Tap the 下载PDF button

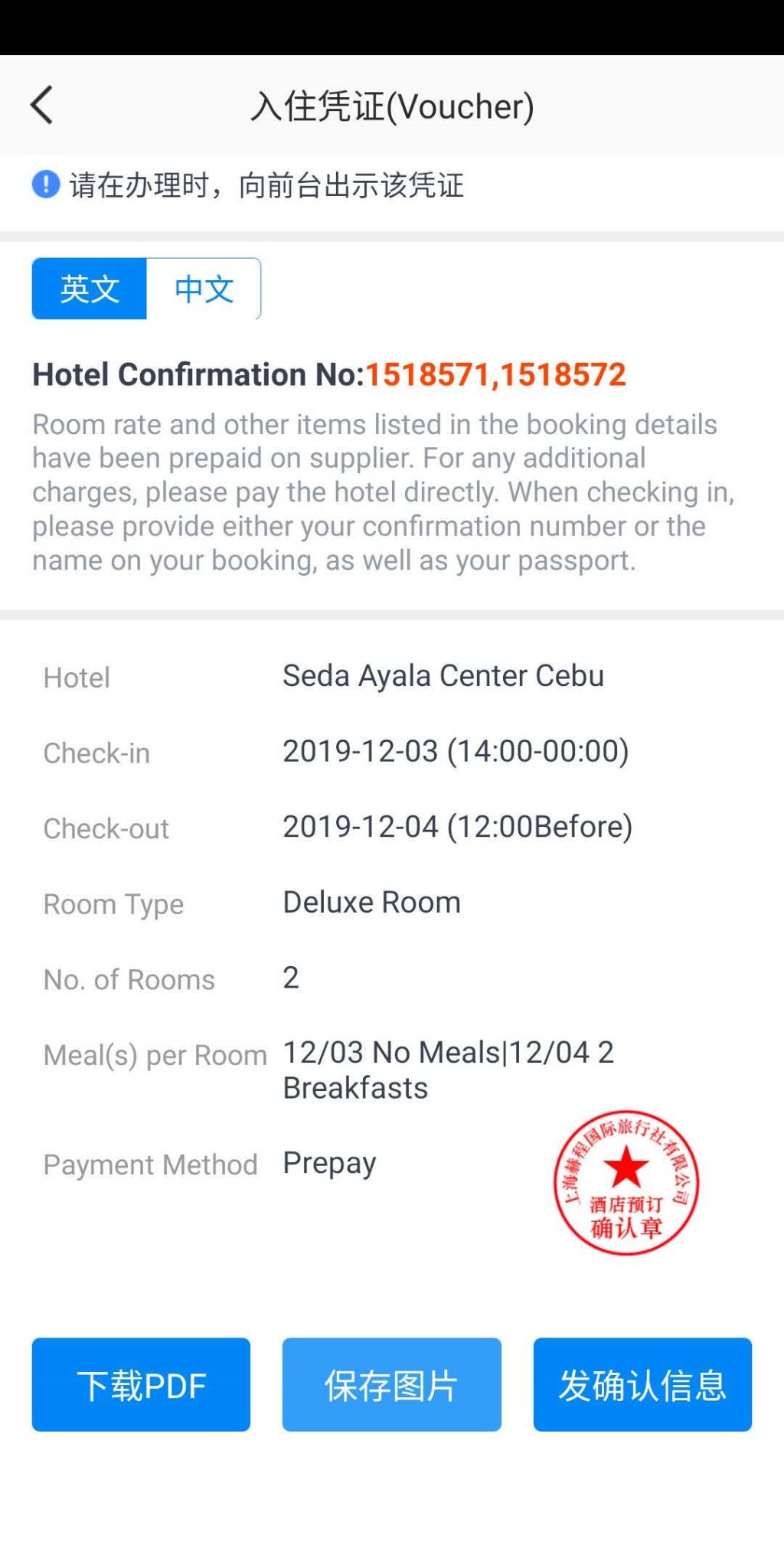141,1384
